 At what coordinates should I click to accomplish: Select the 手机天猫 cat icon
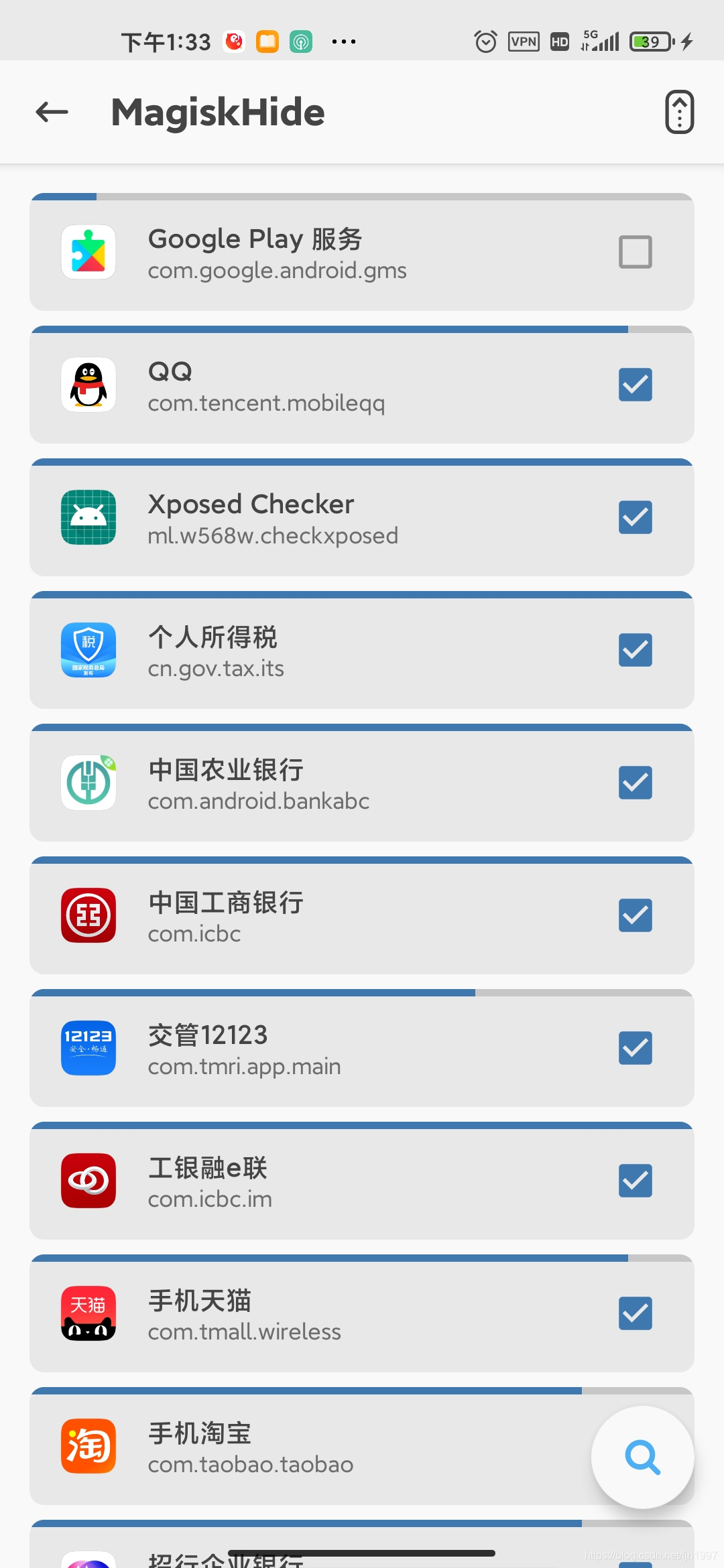(88, 1313)
